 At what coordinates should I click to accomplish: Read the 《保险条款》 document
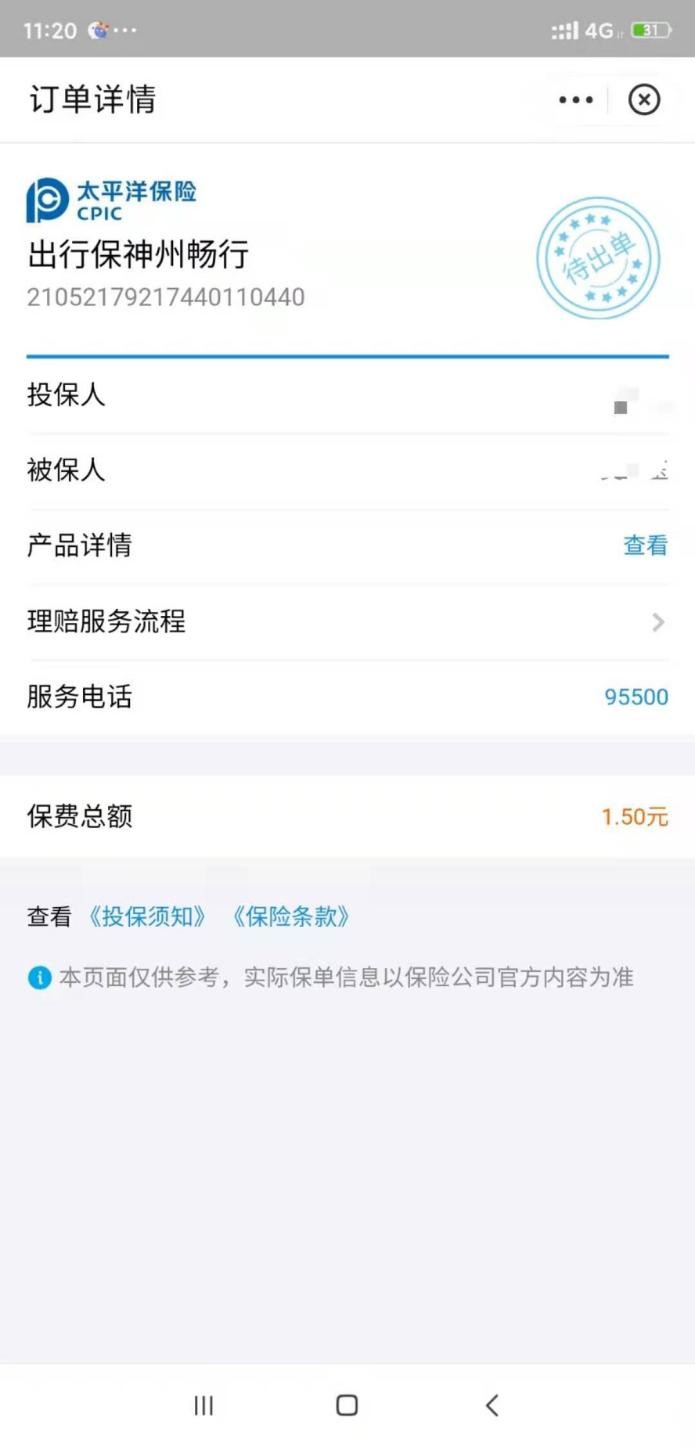point(291,917)
